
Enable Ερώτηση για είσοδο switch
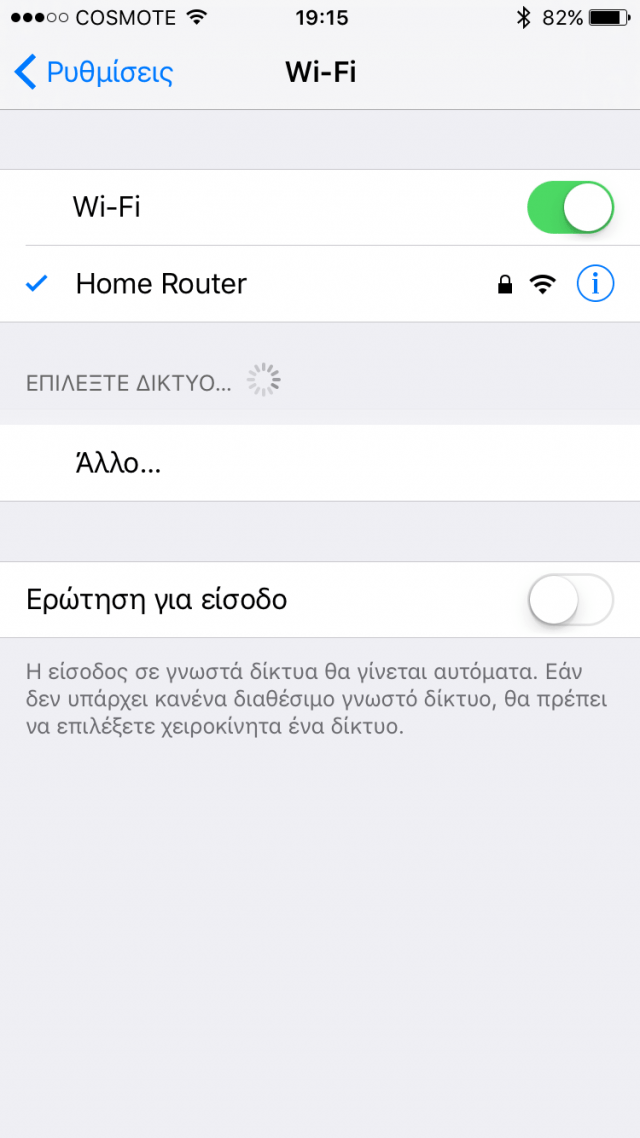[x=569, y=600]
